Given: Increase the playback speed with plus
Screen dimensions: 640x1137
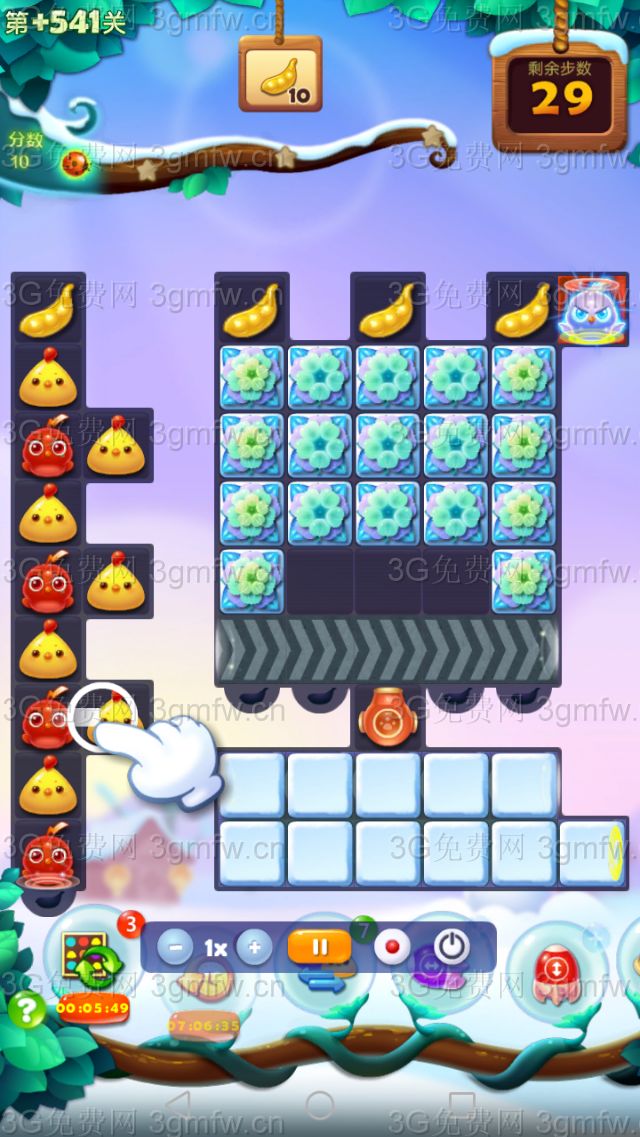Looking at the screenshot, I should point(254,947).
